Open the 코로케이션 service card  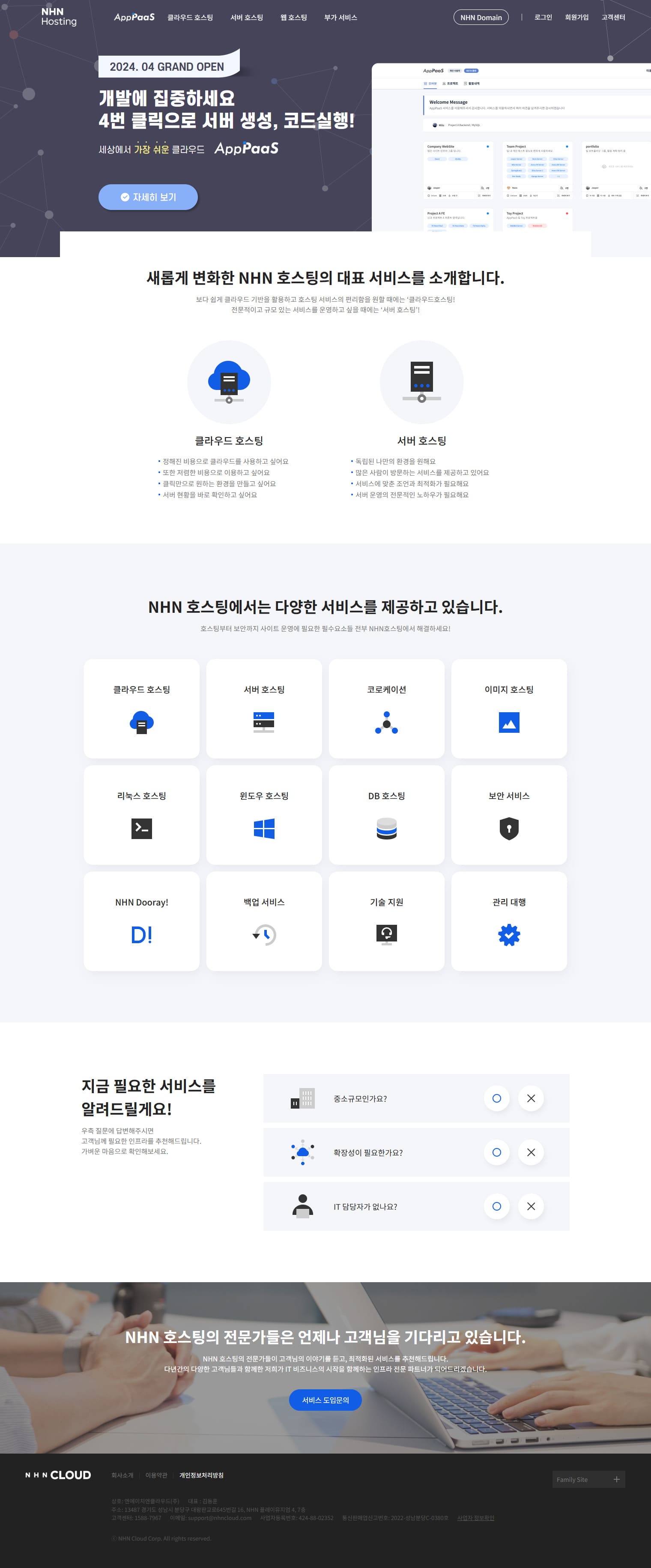click(386, 708)
